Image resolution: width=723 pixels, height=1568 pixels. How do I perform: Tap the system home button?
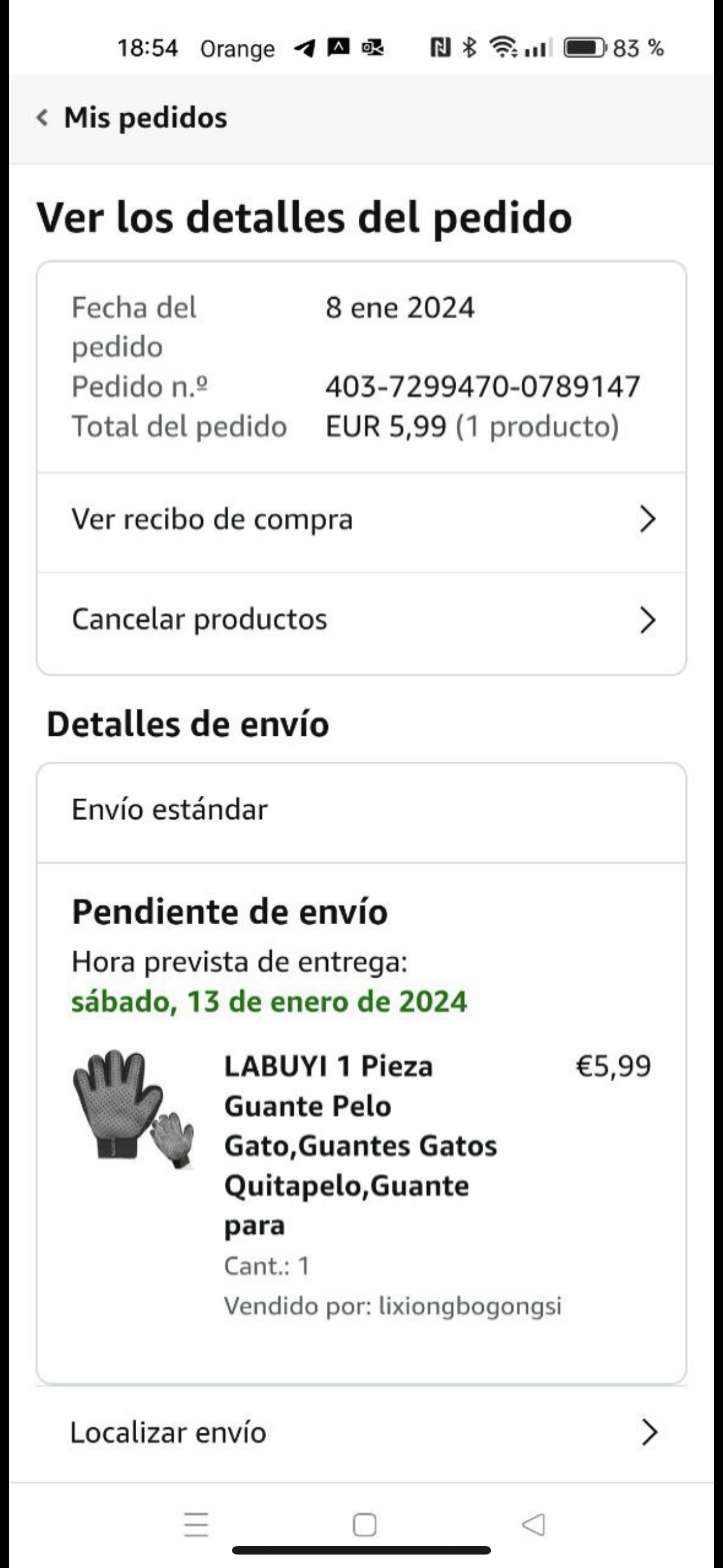(x=364, y=1525)
